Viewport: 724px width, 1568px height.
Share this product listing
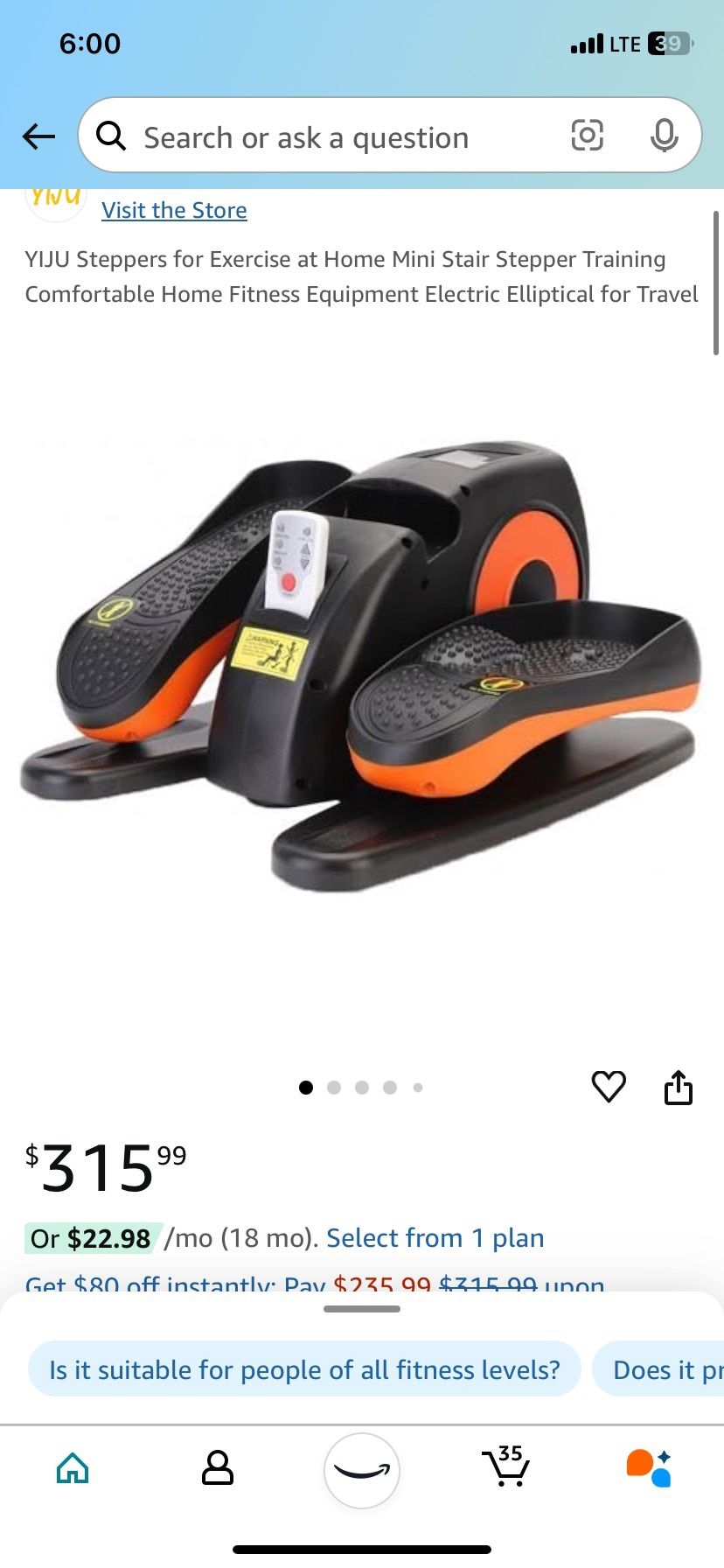pos(679,1088)
